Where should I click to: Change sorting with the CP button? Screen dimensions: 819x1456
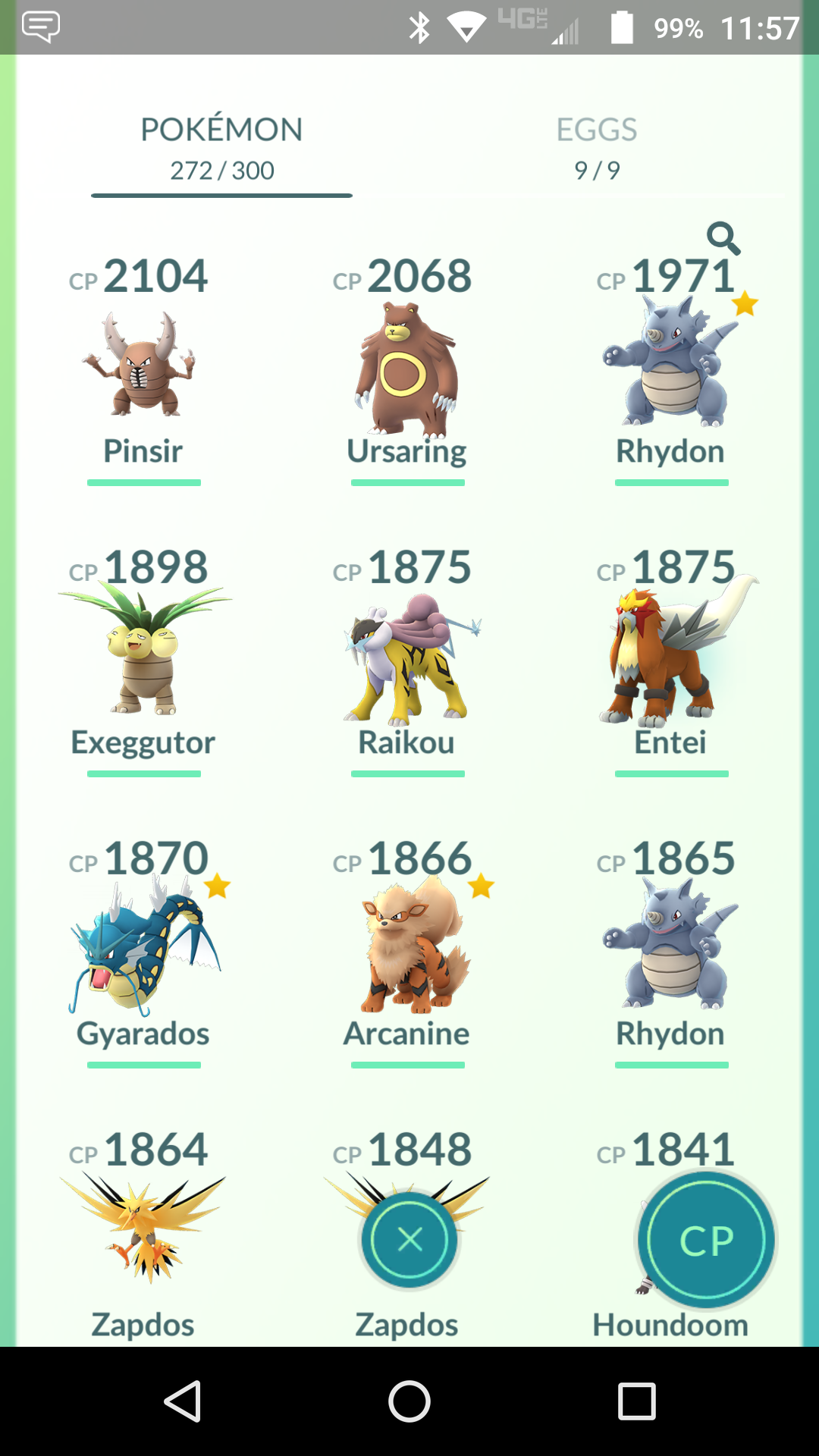706,1240
